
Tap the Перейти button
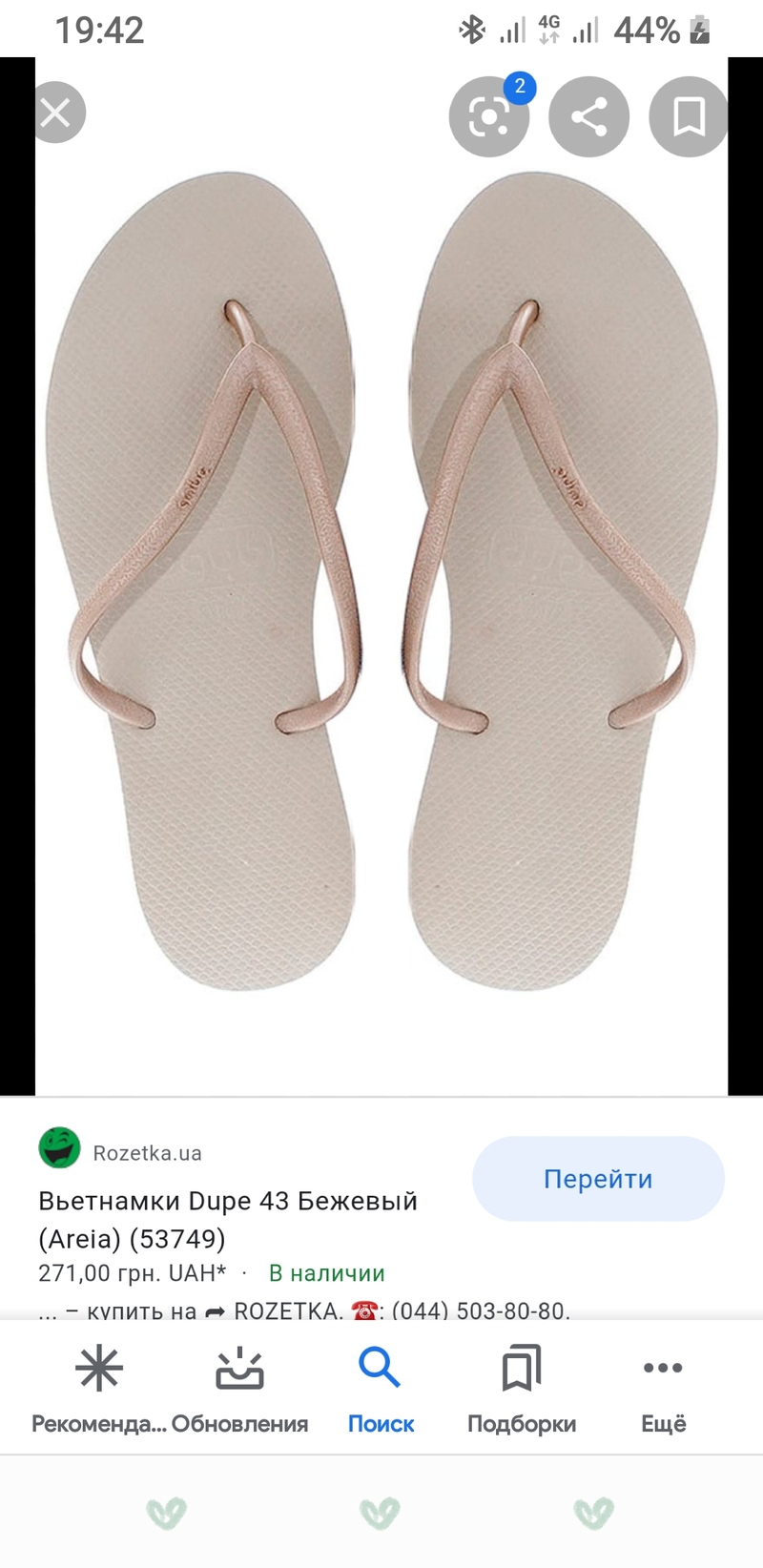[598, 1179]
